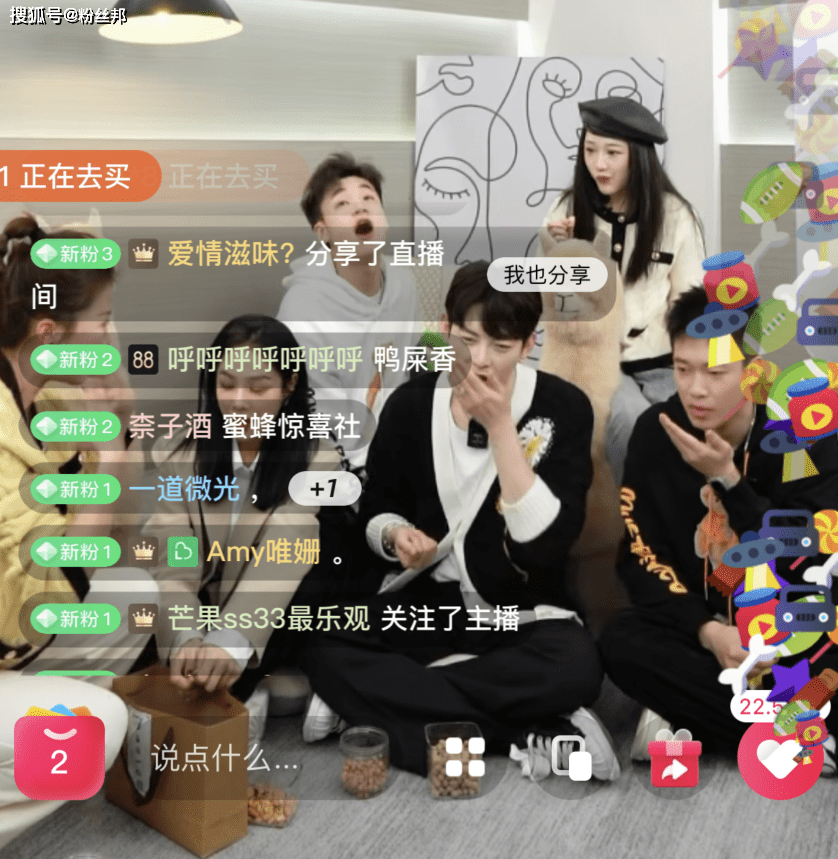The image size is (838, 859).
Task: Tap the +1 bubble next to 一道微光
Action: [322, 489]
